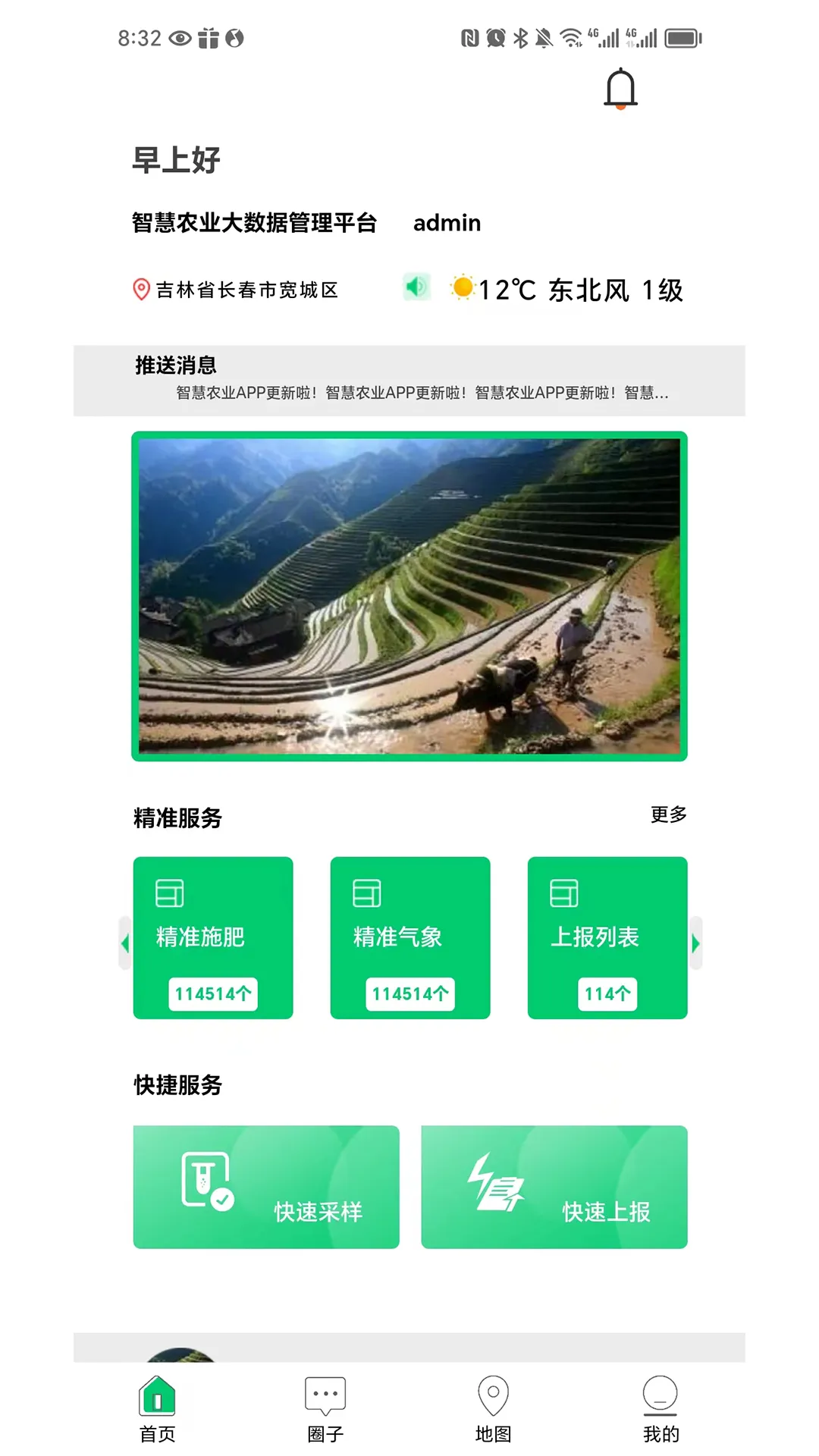Collapse carousel with the left arrow

tap(125, 943)
